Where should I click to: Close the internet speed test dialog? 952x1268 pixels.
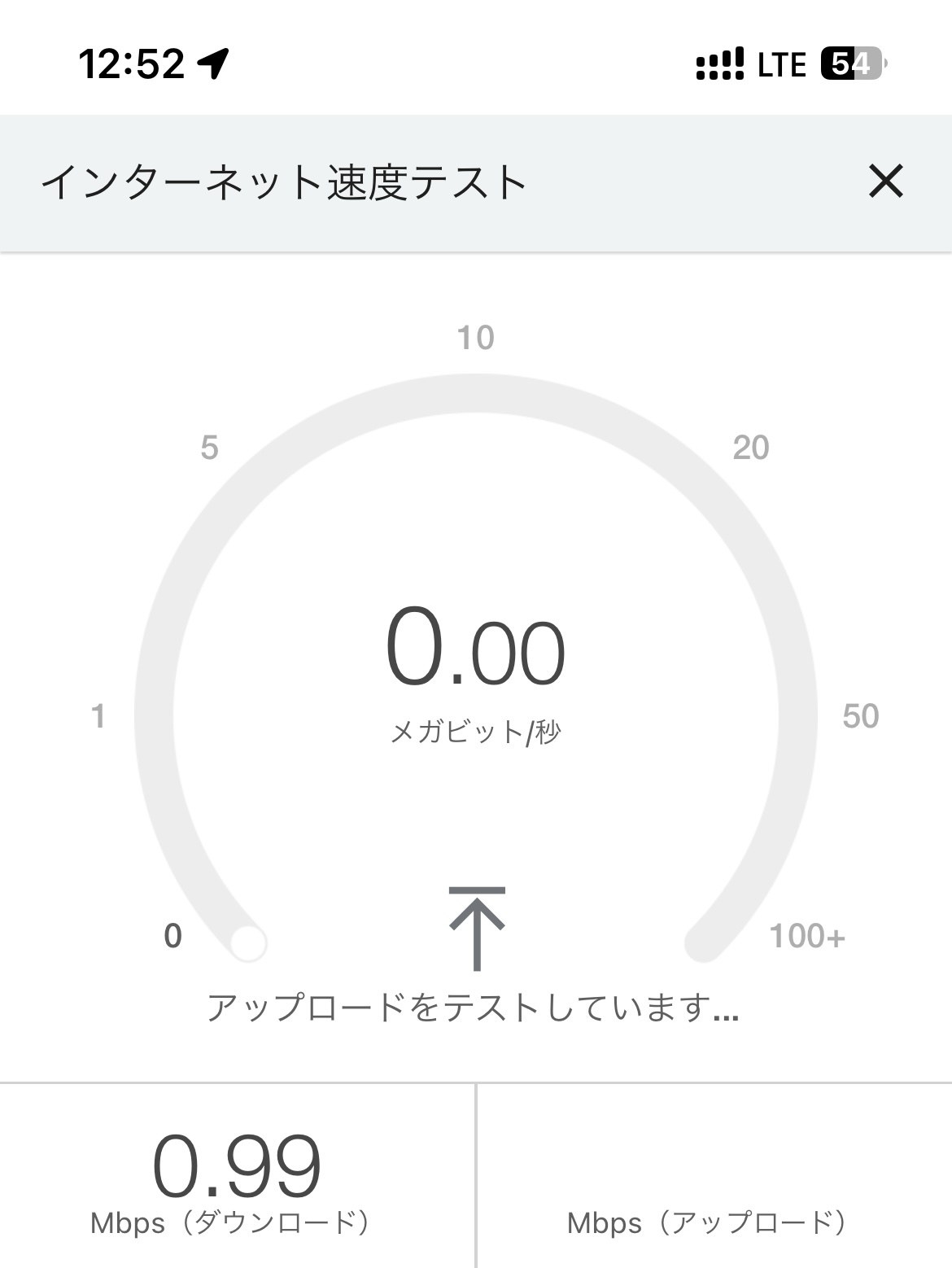885,181
